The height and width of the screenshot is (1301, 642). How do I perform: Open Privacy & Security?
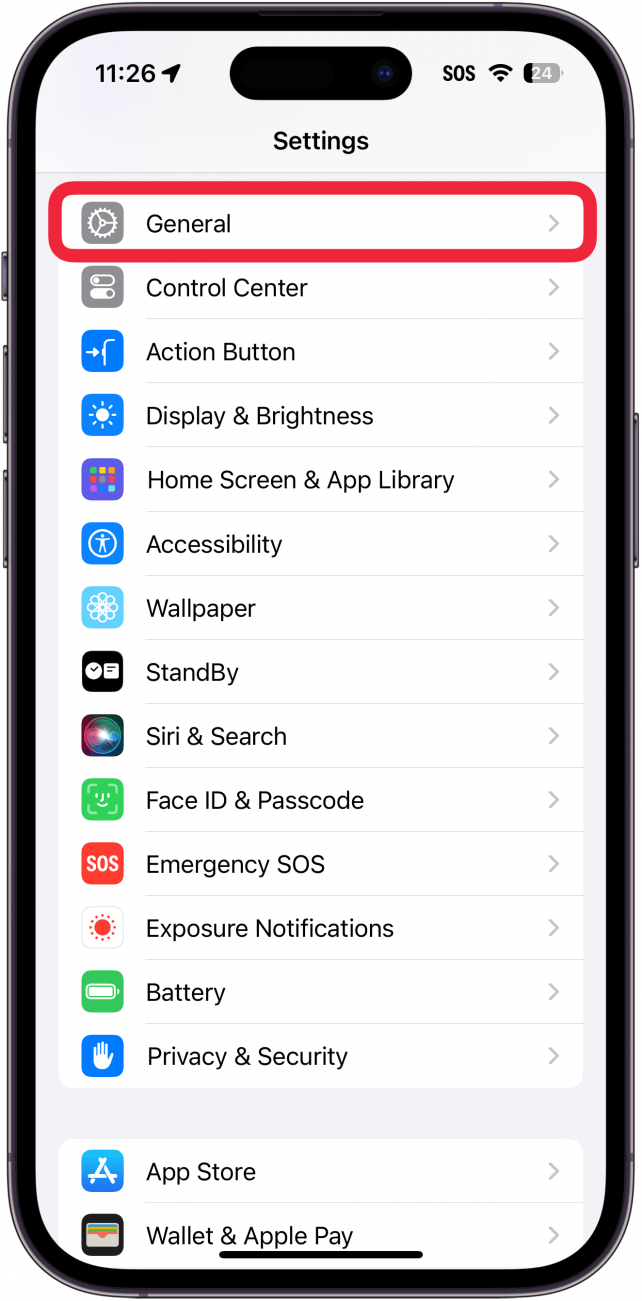click(320, 1056)
